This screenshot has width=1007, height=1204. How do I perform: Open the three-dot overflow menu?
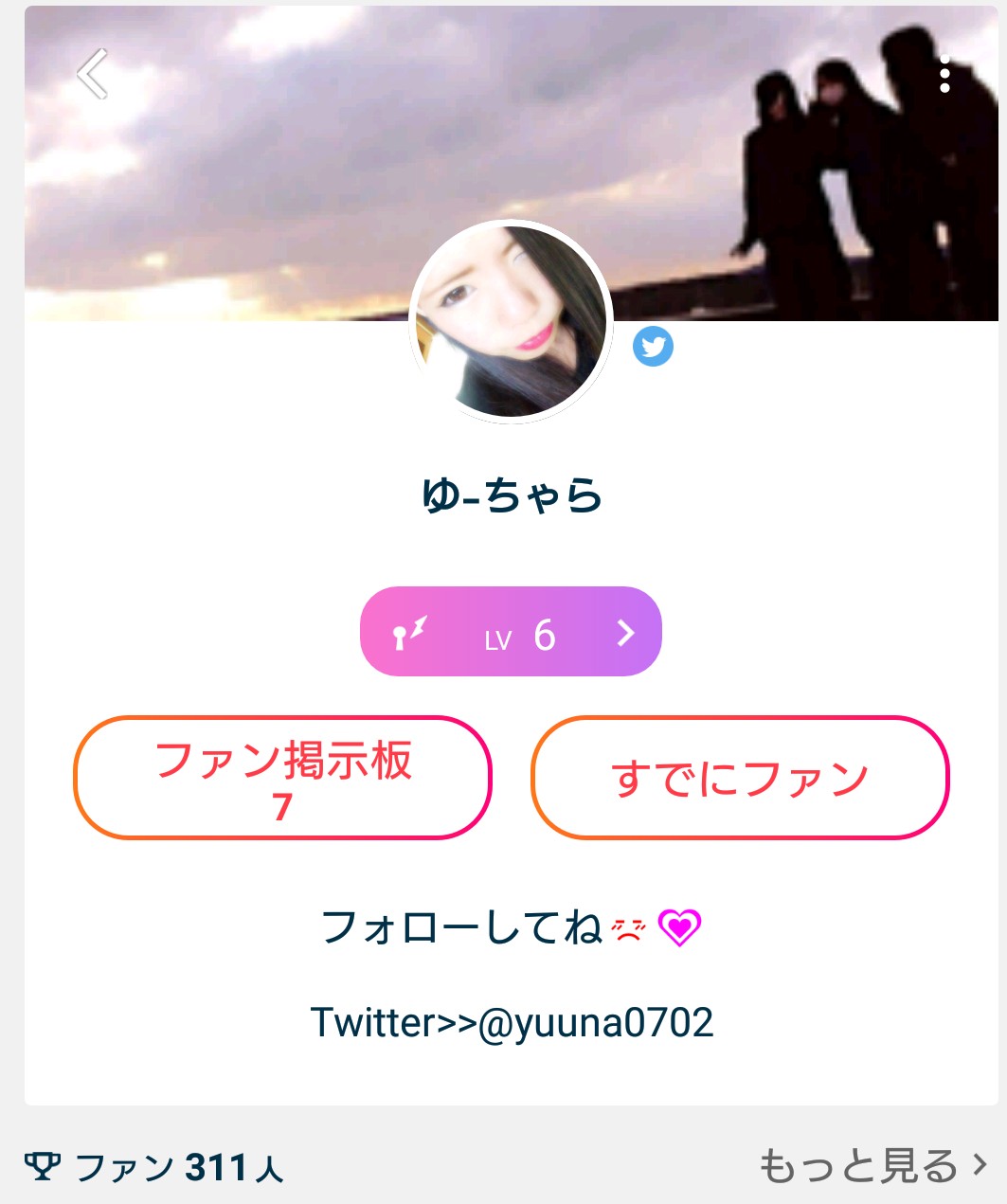(x=944, y=75)
